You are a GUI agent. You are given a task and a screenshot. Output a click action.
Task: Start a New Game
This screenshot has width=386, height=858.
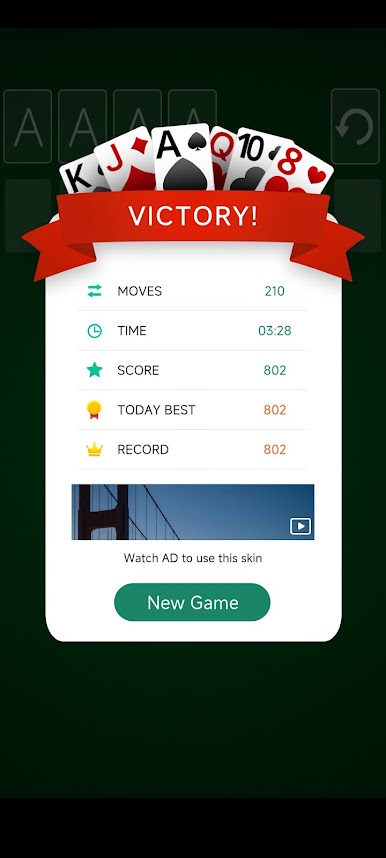click(x=192, y=602)
